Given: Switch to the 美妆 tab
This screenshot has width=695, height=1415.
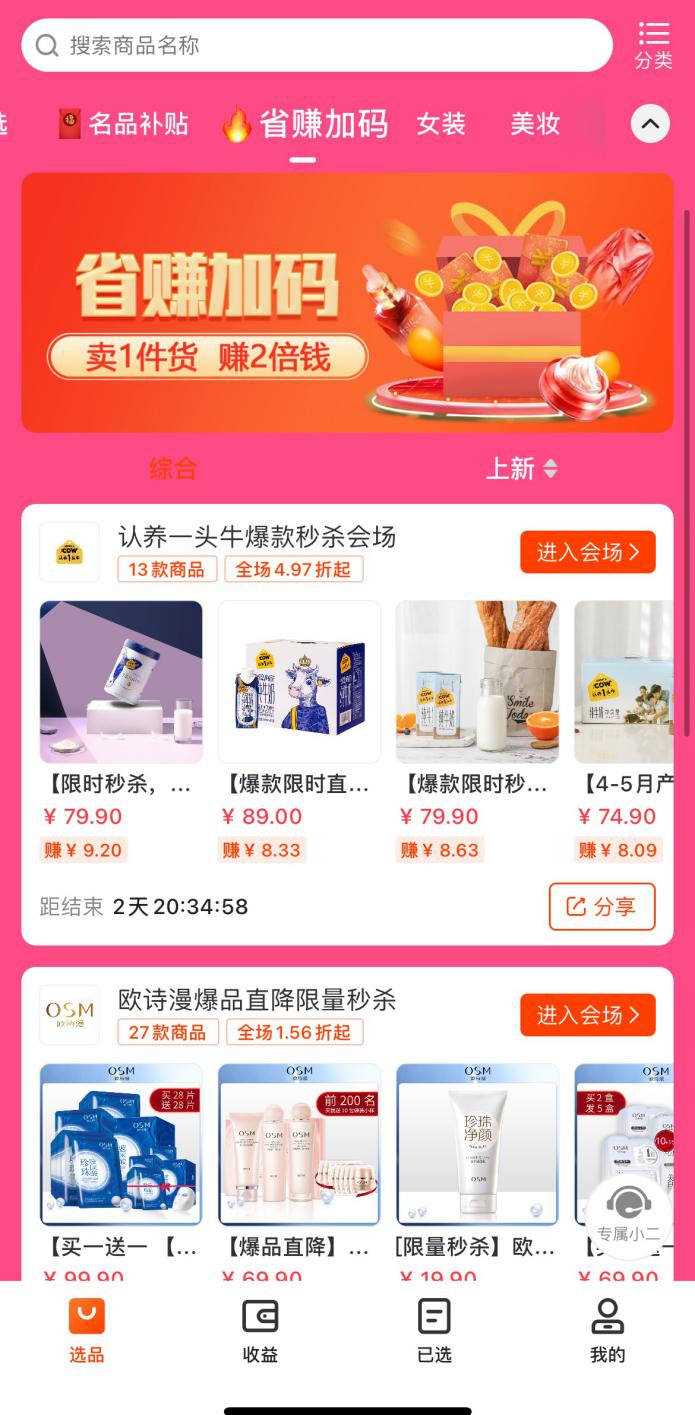Looking at the screenshot, I should point(535,124).
